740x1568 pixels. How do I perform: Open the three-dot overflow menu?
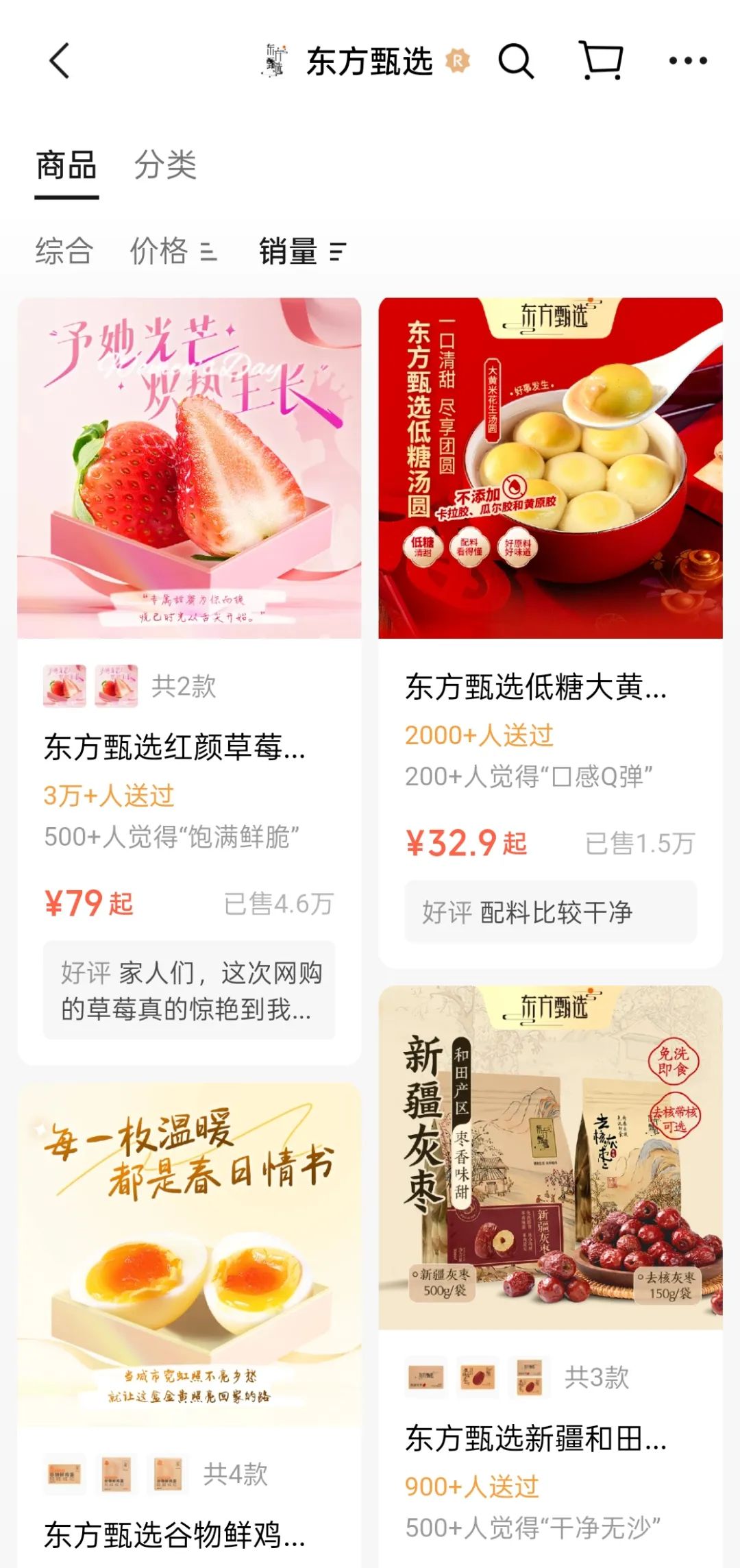[688, 61]
